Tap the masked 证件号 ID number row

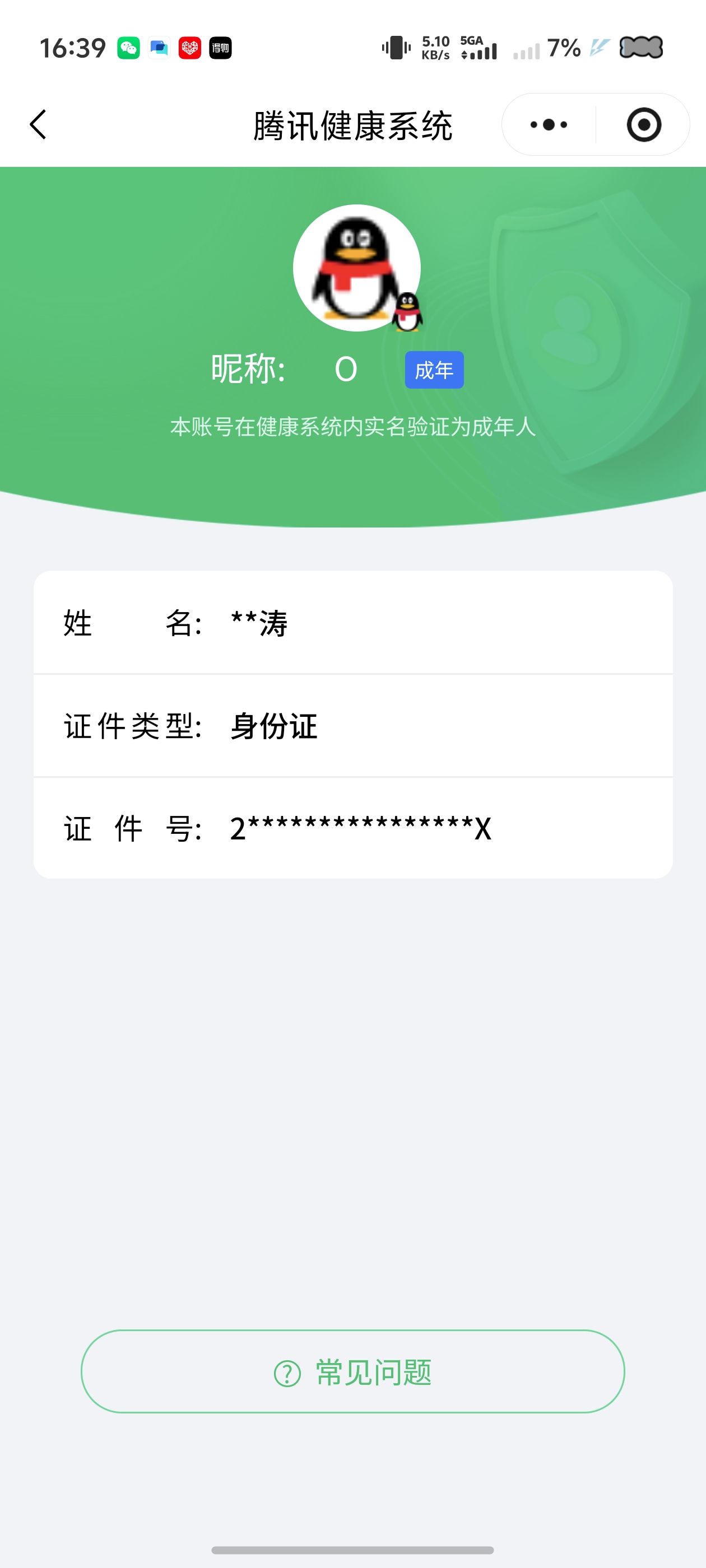[352, 828]
